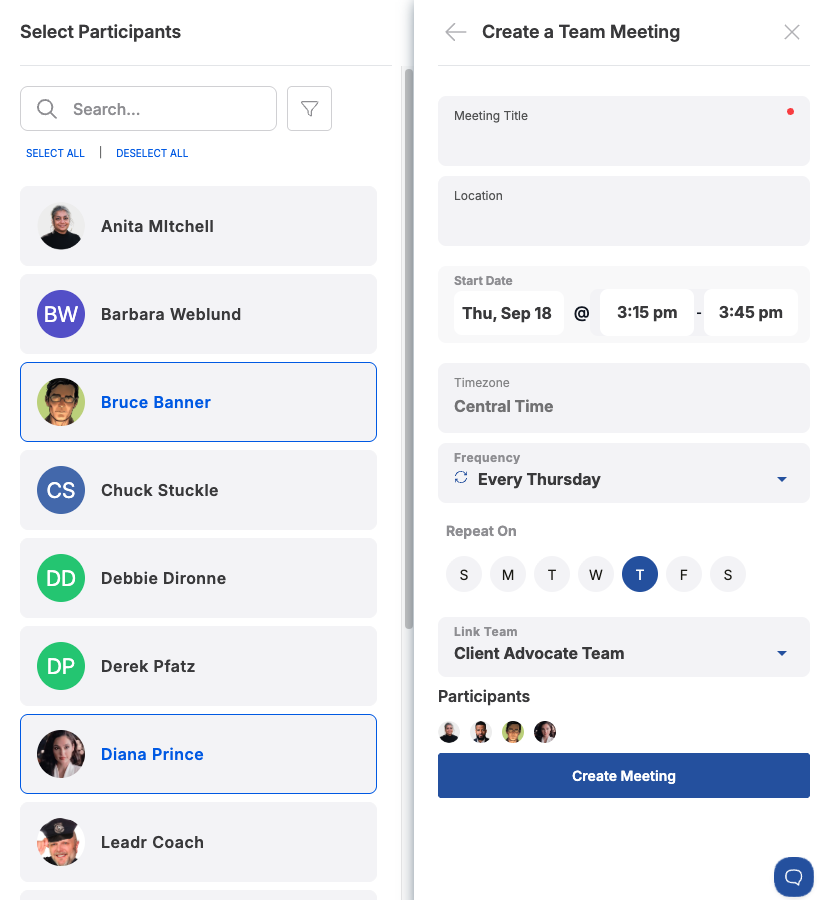
Task: Change the 3:45 pm end time
Action: (x=750, y=313)
